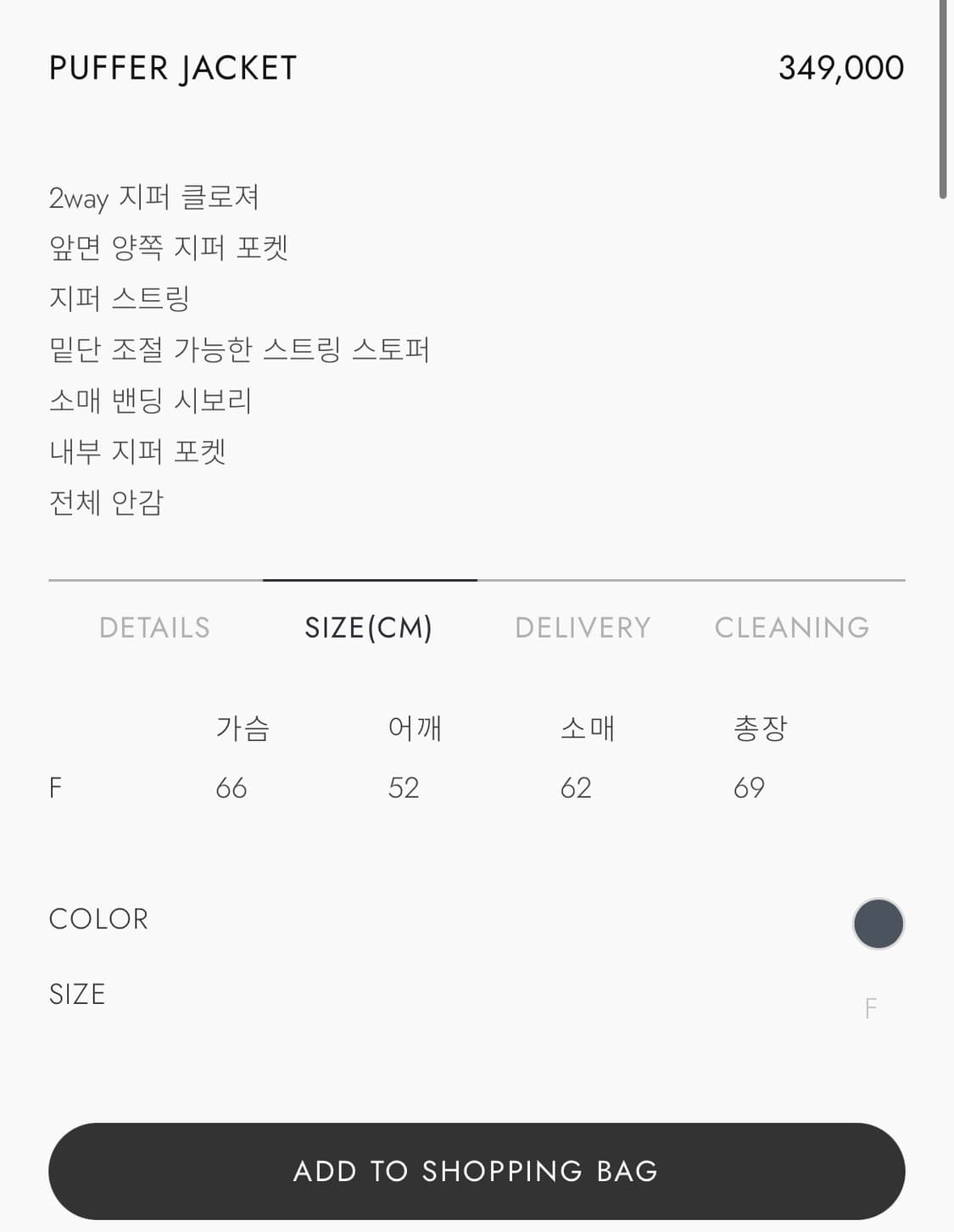The height and width of the screenshot is (1232, 954).
Task: Open the DELIVERY tab
Action: [x=582, y=627]
